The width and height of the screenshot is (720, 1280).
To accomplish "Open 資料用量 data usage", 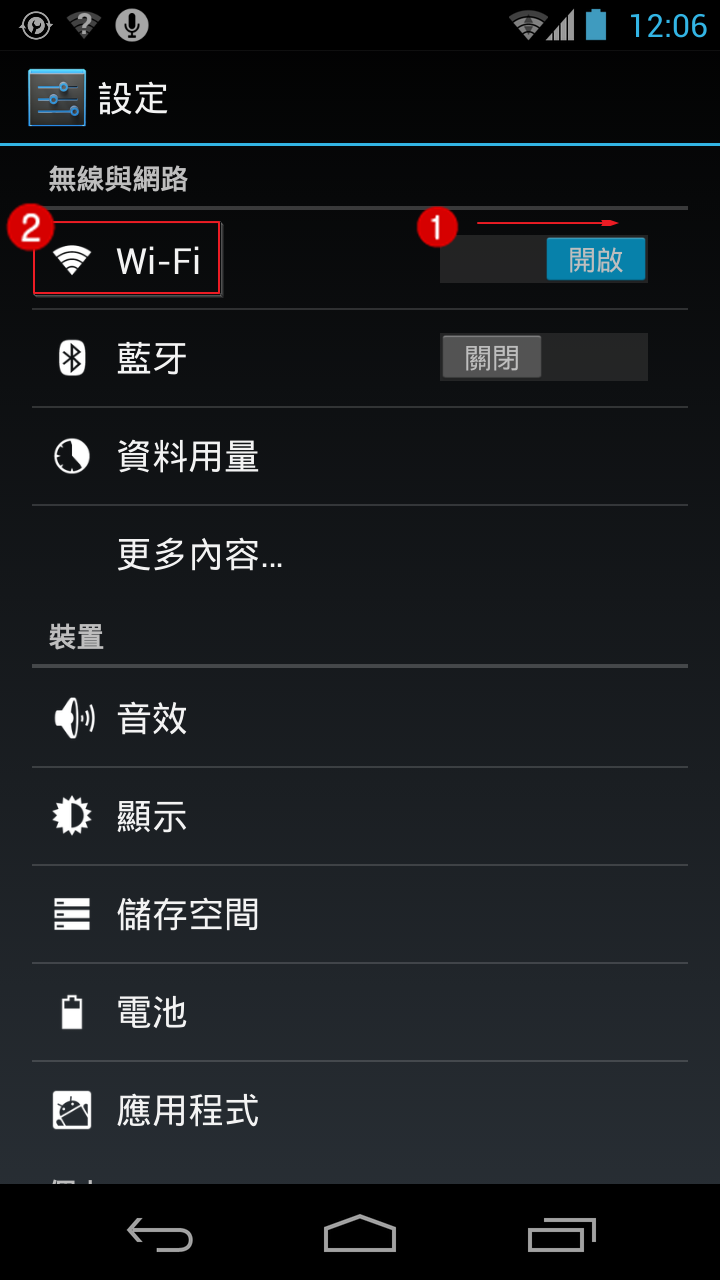I will point(188,457).
